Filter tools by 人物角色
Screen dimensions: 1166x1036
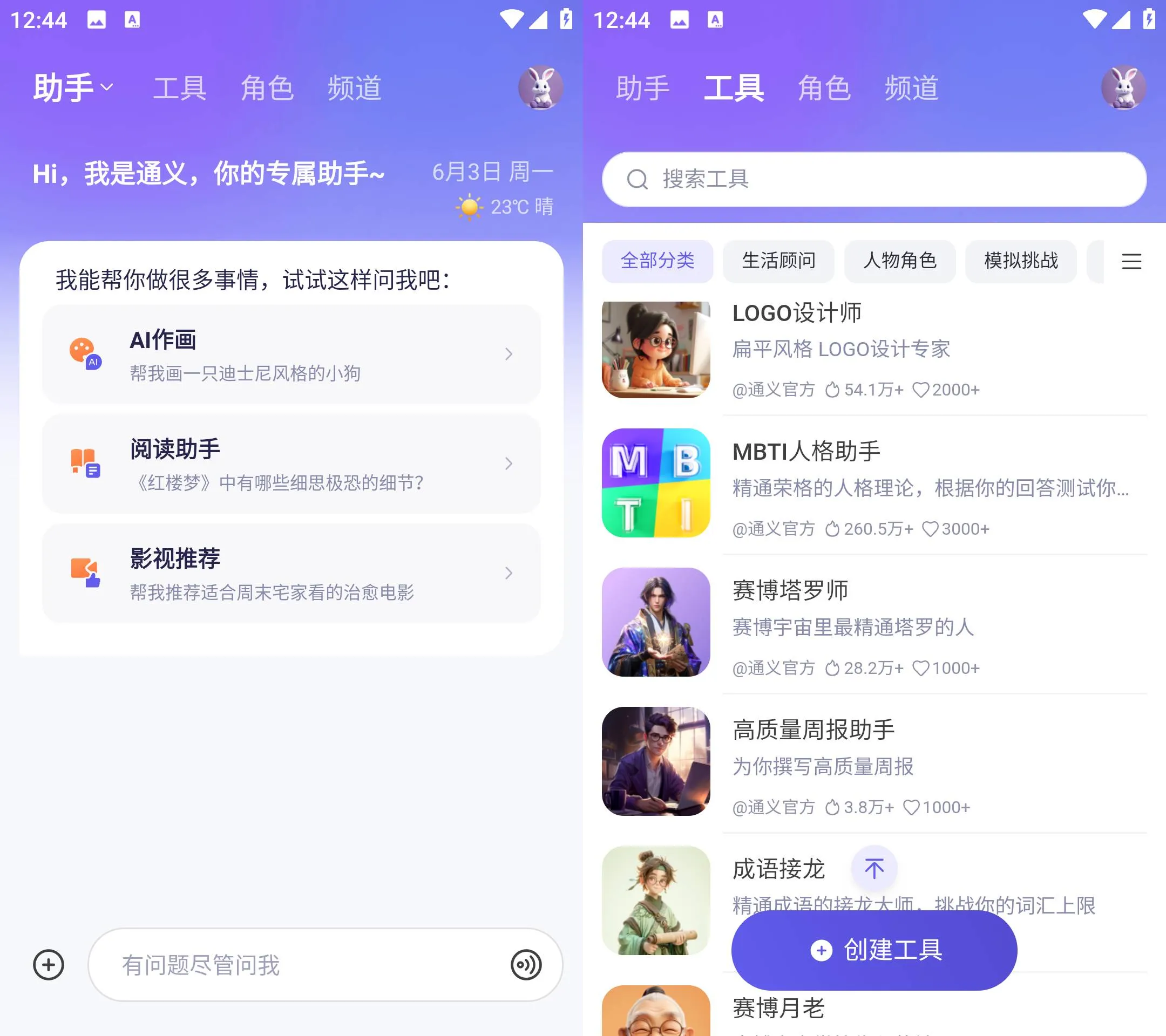[x=899, y=261]
